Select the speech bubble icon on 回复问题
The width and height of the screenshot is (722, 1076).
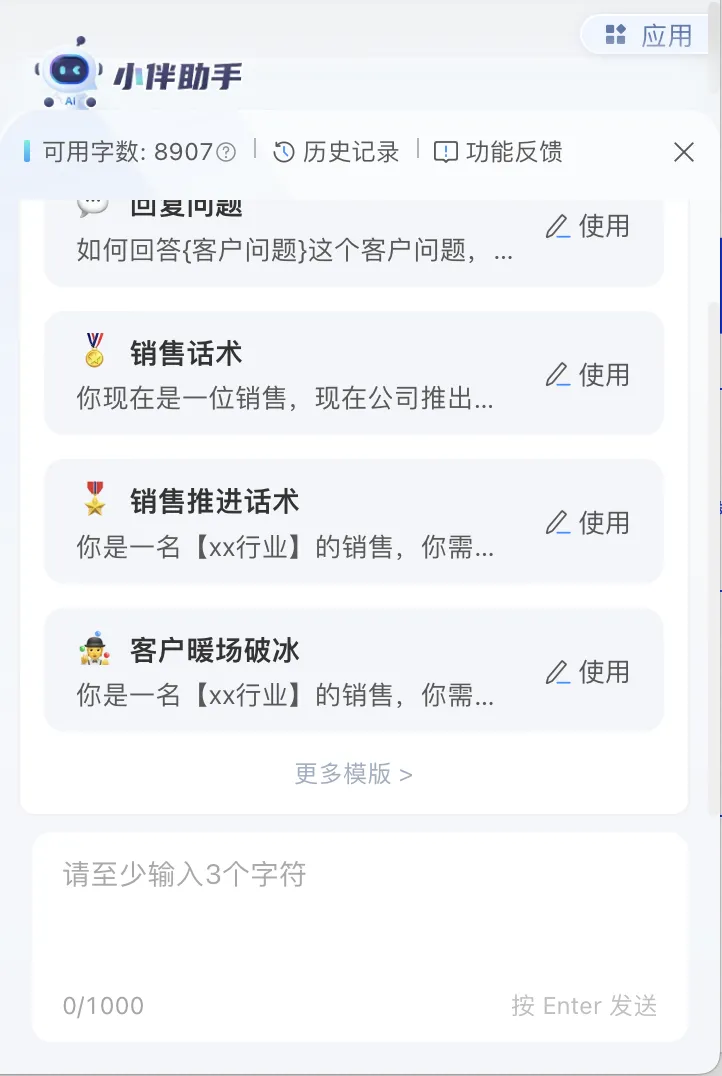pos(95,204)
